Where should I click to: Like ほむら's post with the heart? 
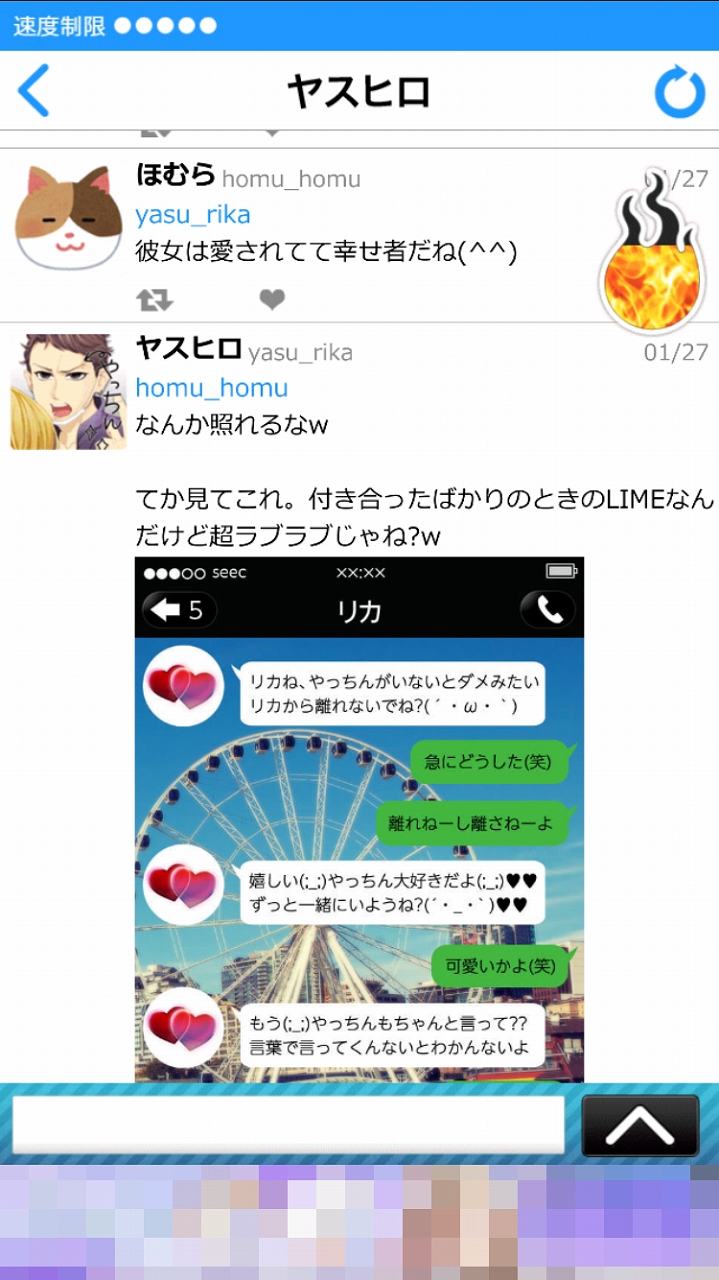click(272, 299)
